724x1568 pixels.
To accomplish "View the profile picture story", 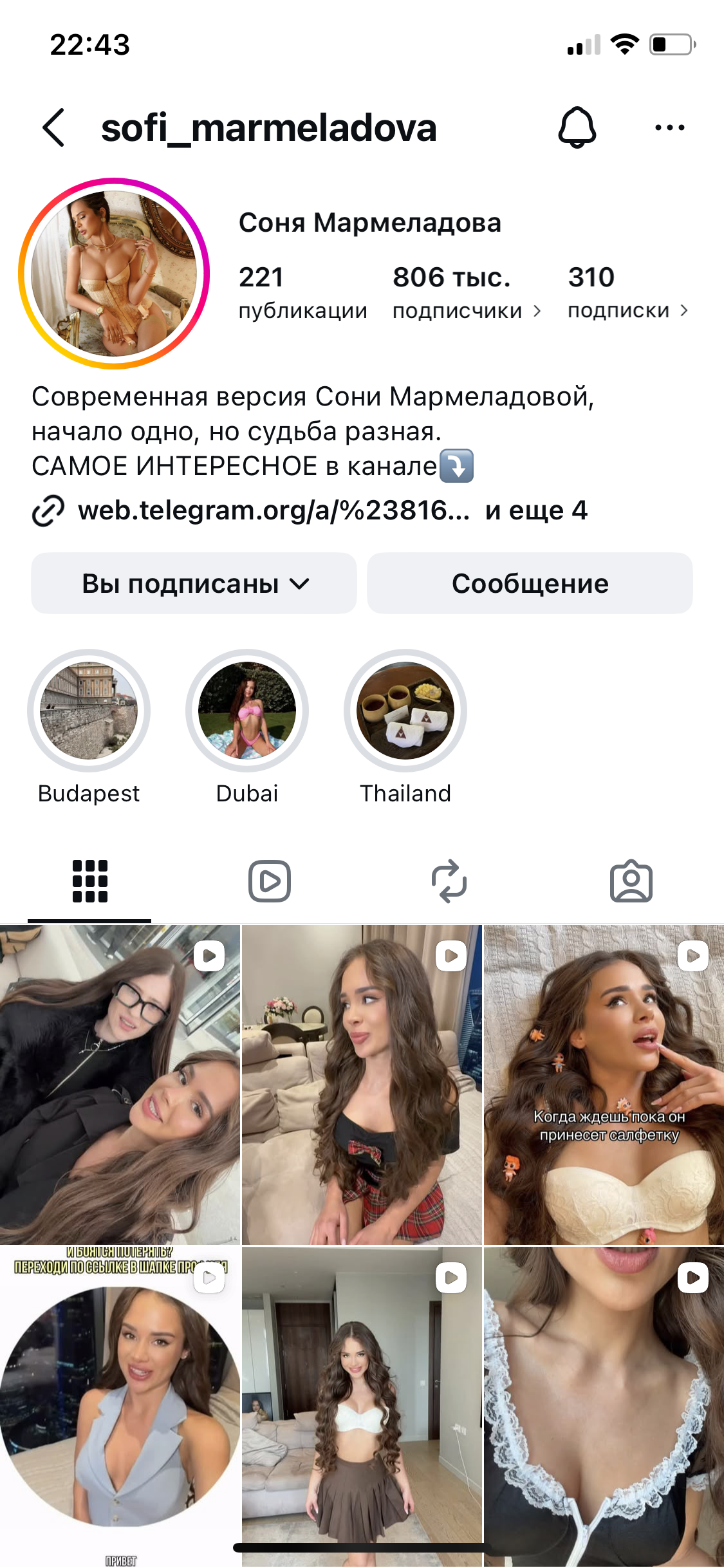I will (x=115, y=274).
